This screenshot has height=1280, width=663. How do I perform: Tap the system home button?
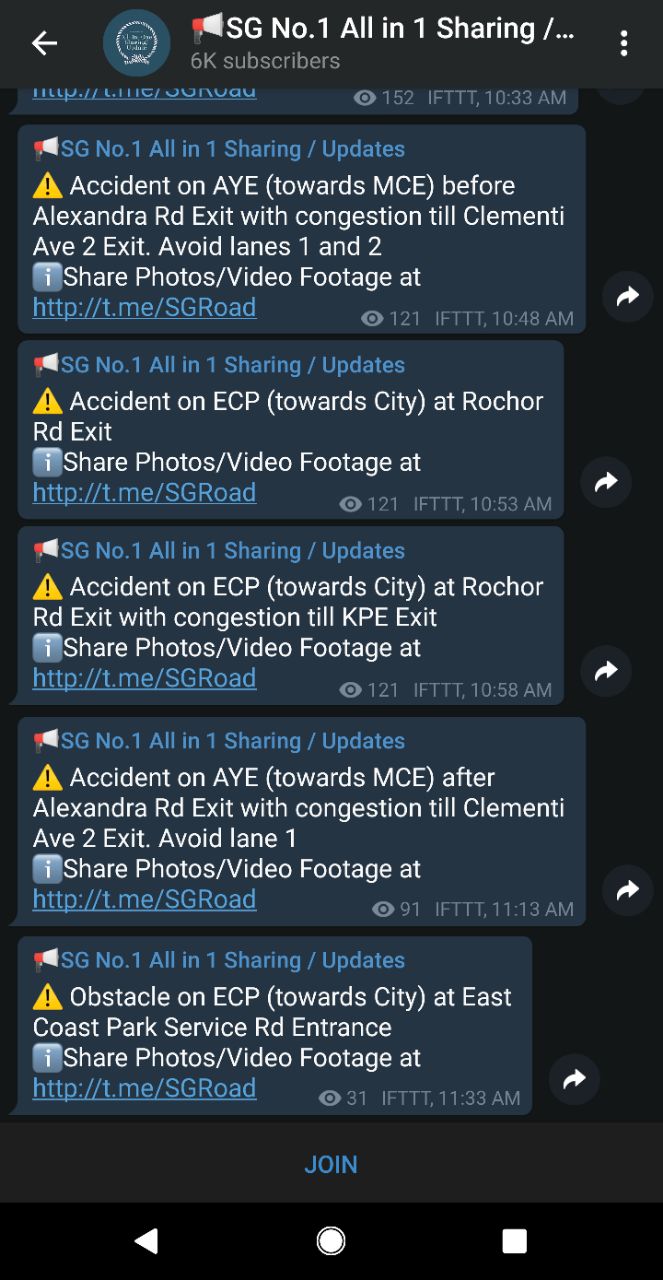click(x=331, y=1241)
